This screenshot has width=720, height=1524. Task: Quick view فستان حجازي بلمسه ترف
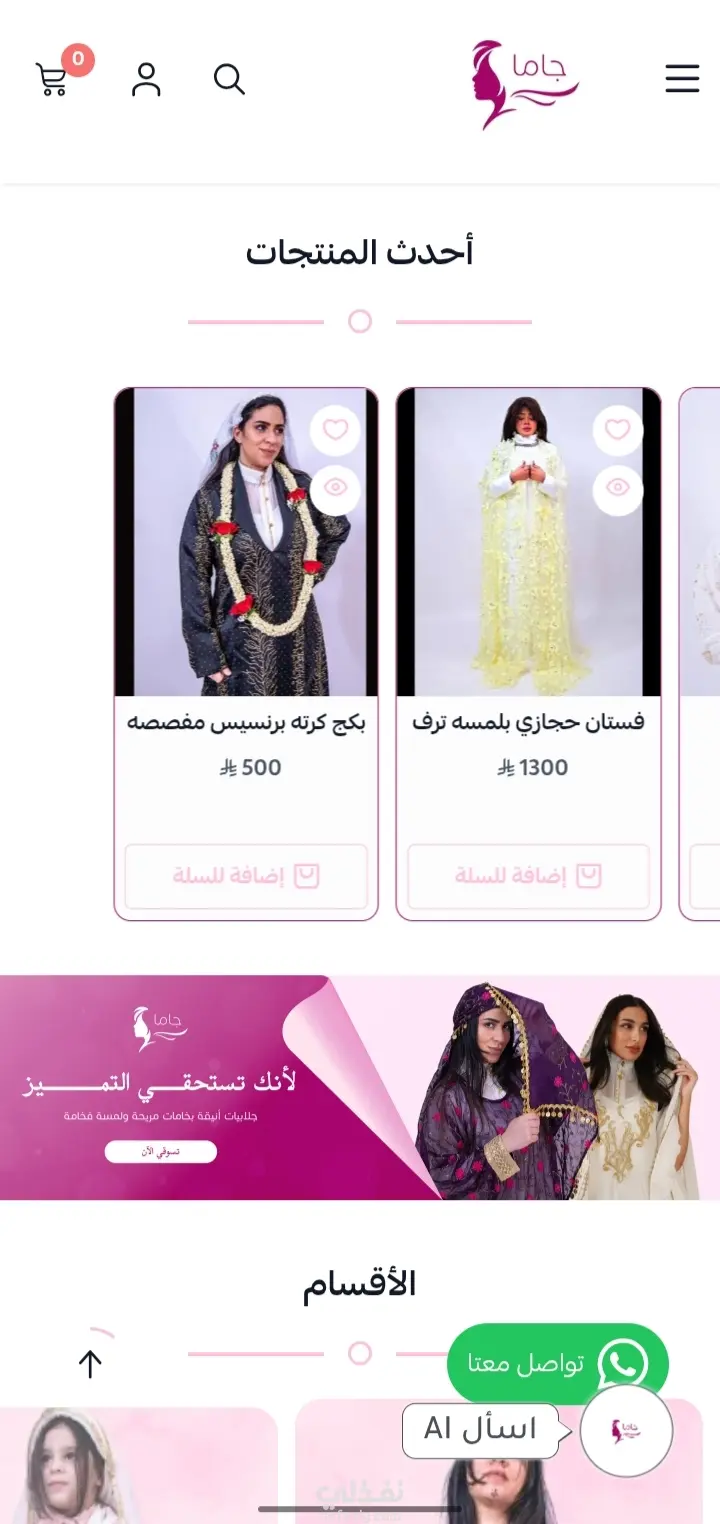[618, 488]
